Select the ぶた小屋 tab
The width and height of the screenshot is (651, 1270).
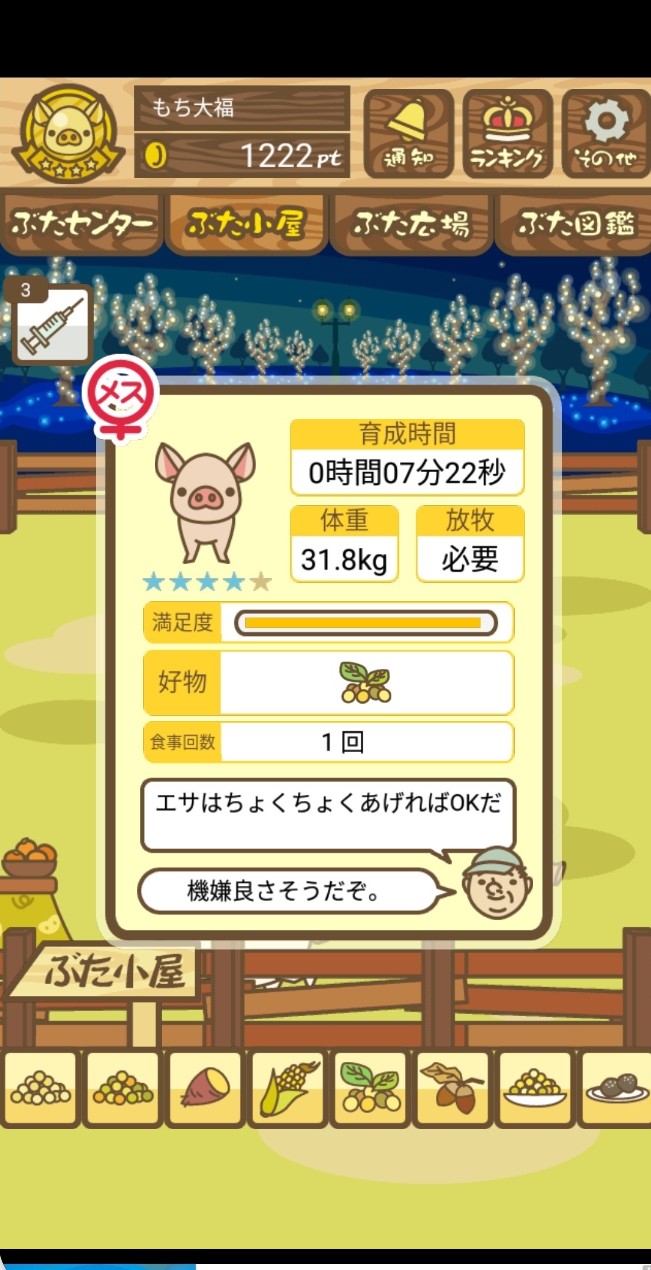246,224
